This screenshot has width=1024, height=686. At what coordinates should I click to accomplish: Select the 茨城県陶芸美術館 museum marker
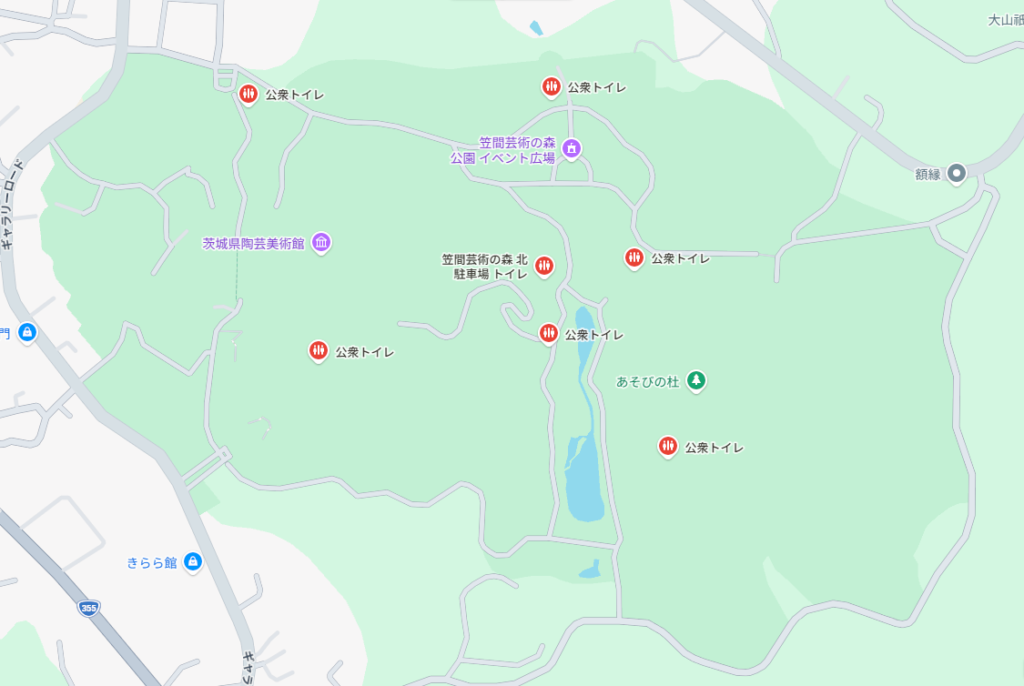[x=321, y=242]
